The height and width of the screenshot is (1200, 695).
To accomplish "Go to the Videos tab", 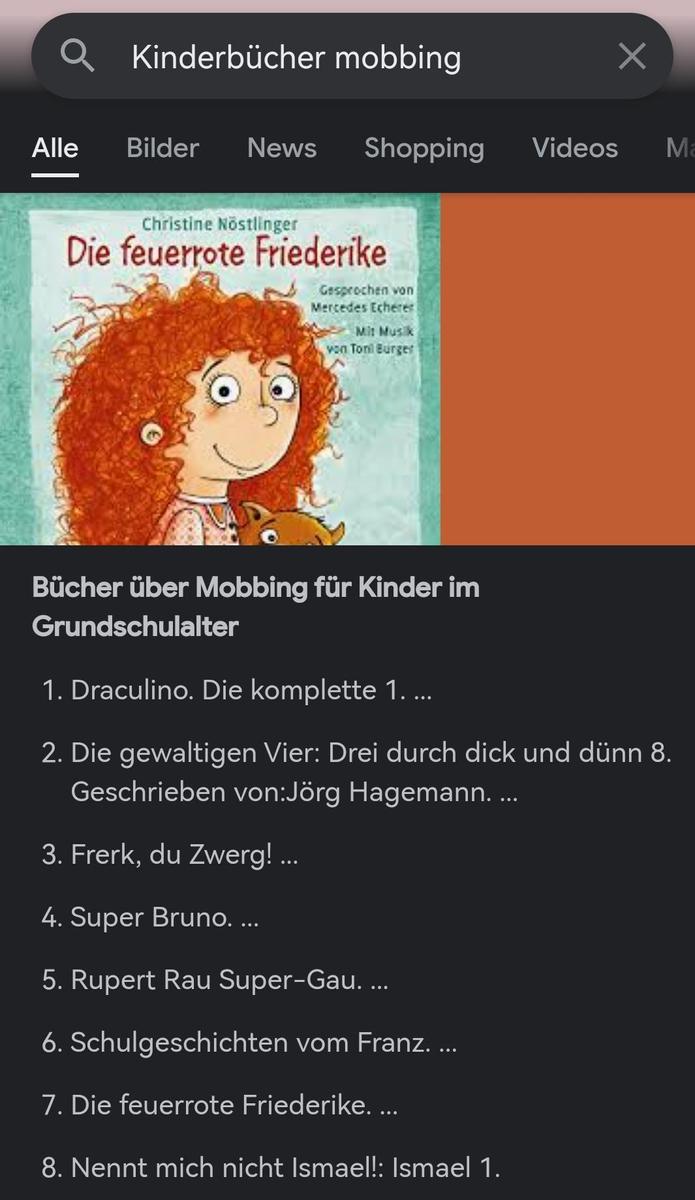I will [574, 148].
